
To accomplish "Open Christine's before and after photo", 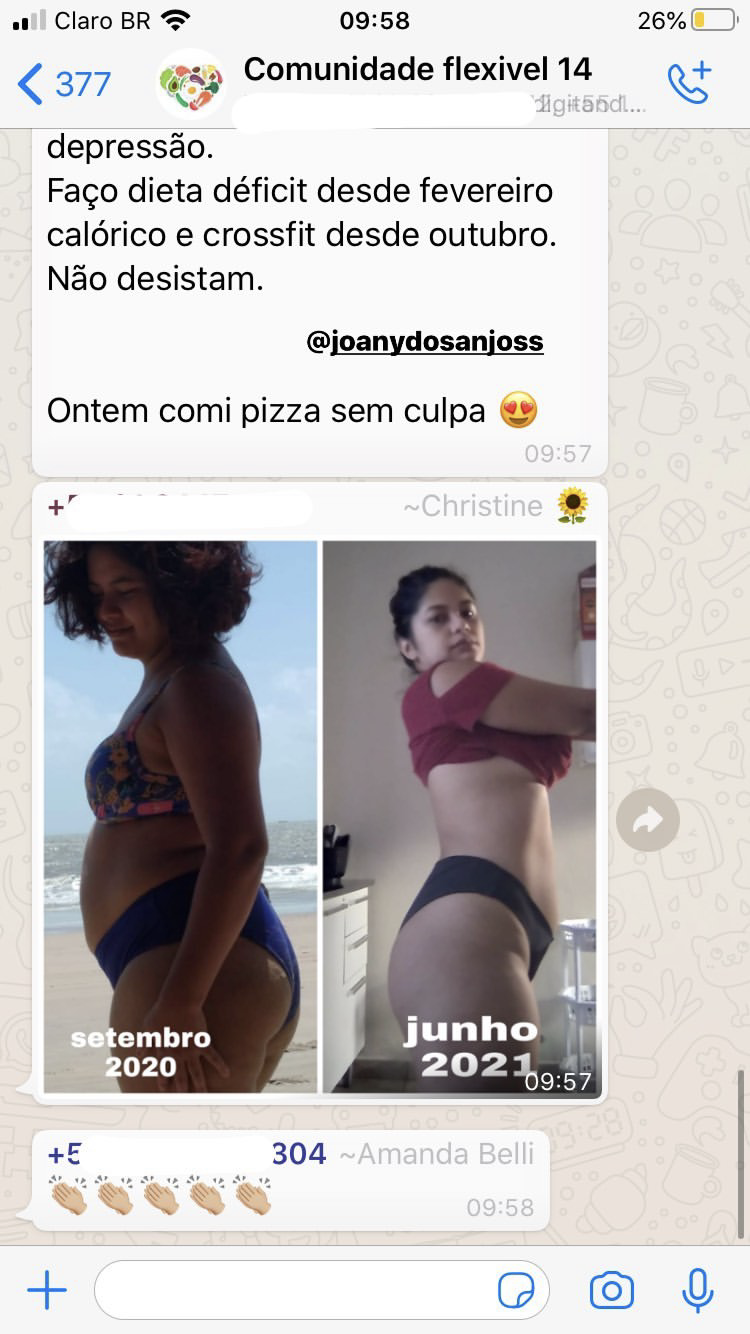I will (x=320, y=816).
